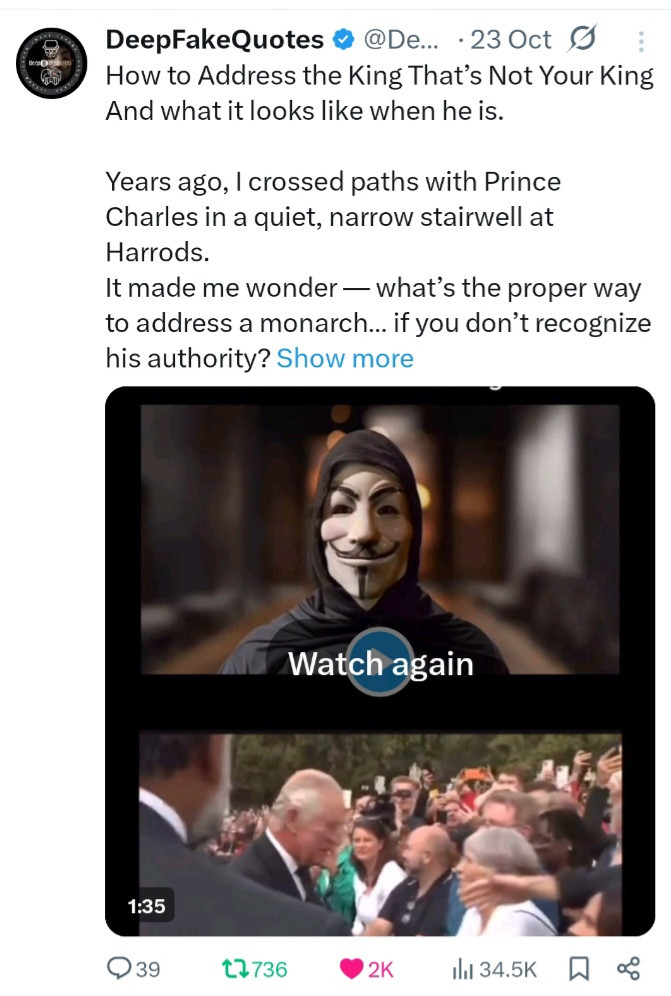Share this post
Image resolution: width=671 pixels, height=996 pixels.
(628, 968)
